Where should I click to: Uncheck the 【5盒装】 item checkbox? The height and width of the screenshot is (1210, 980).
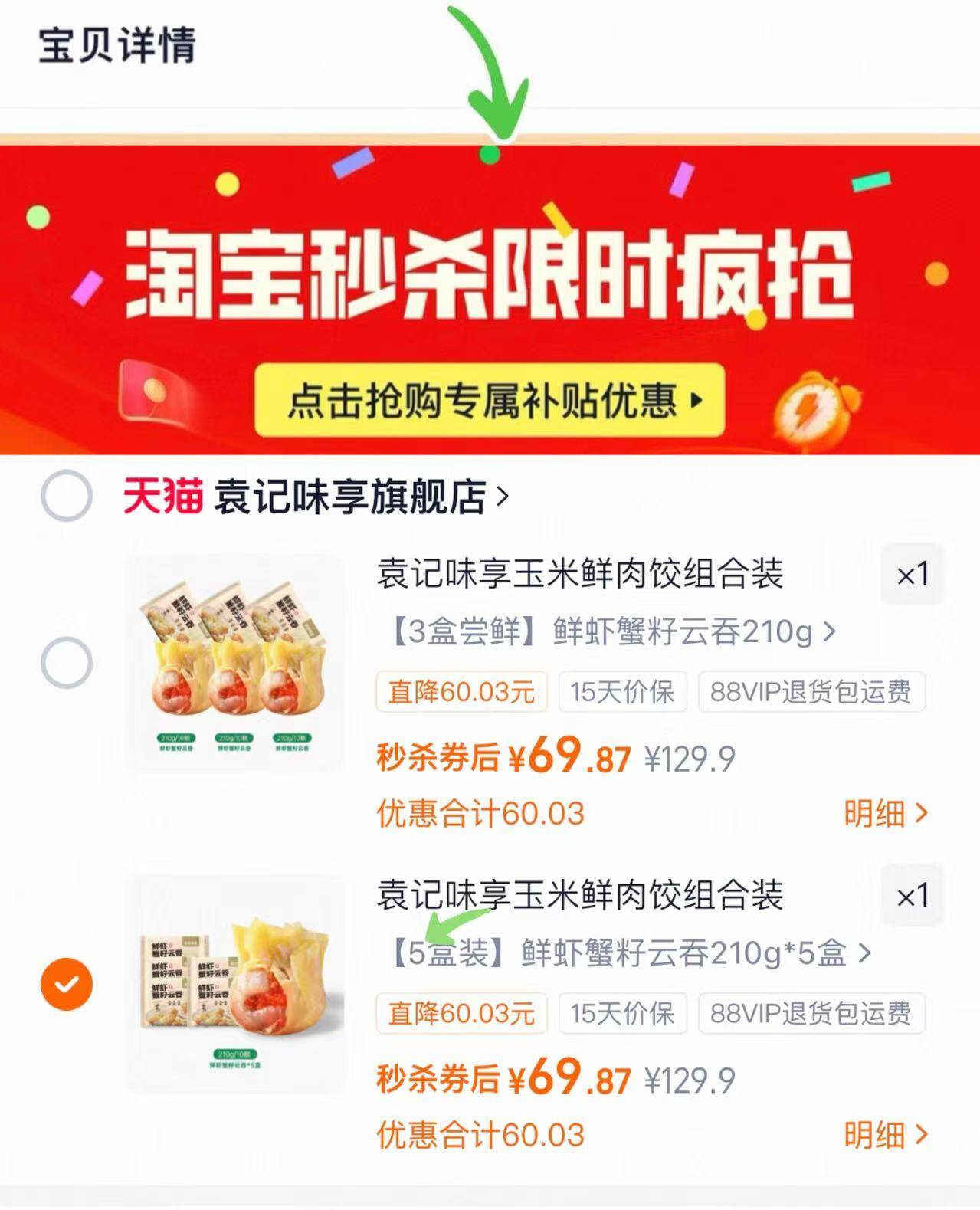point(67,984)
